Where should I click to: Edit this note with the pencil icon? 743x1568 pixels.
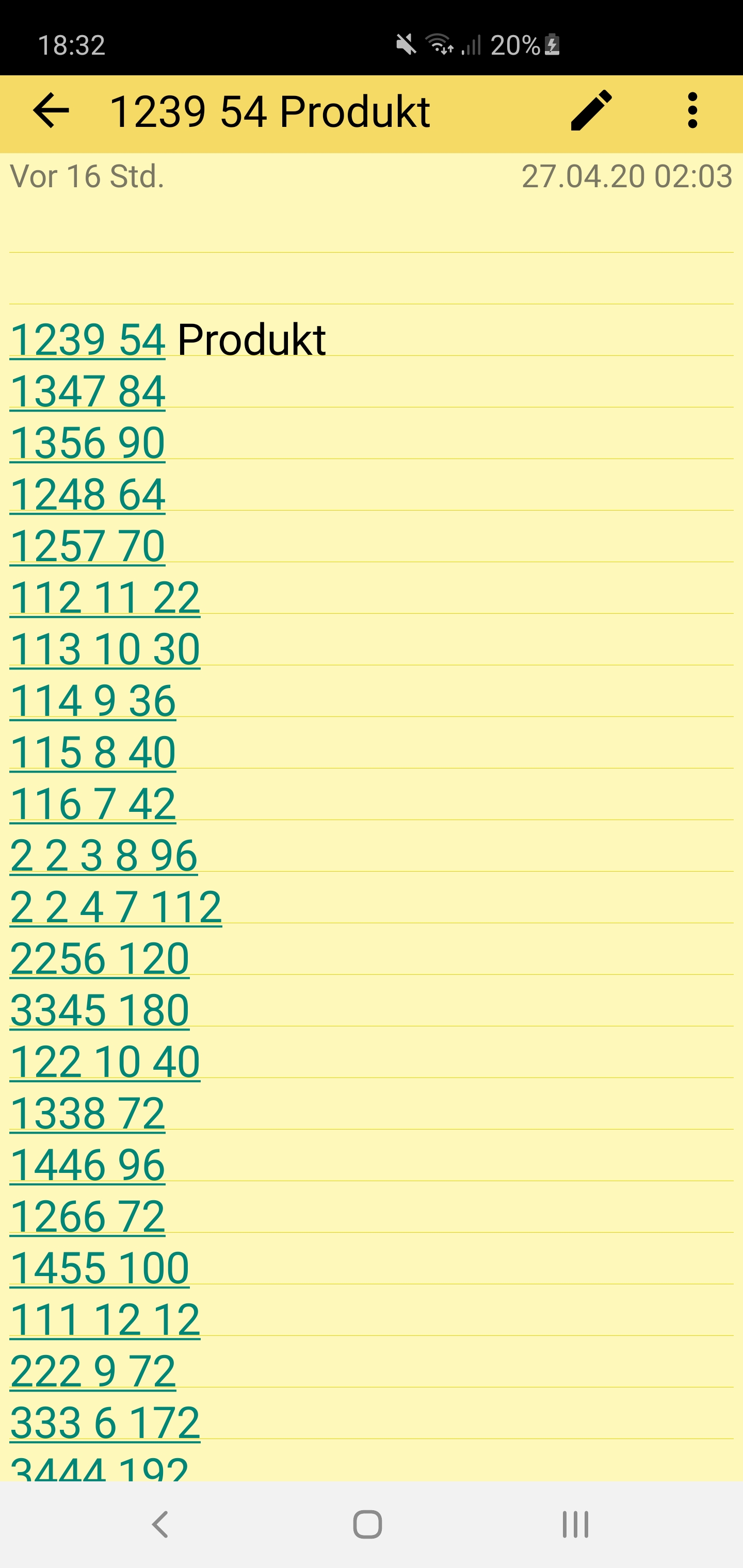(591, 111)
